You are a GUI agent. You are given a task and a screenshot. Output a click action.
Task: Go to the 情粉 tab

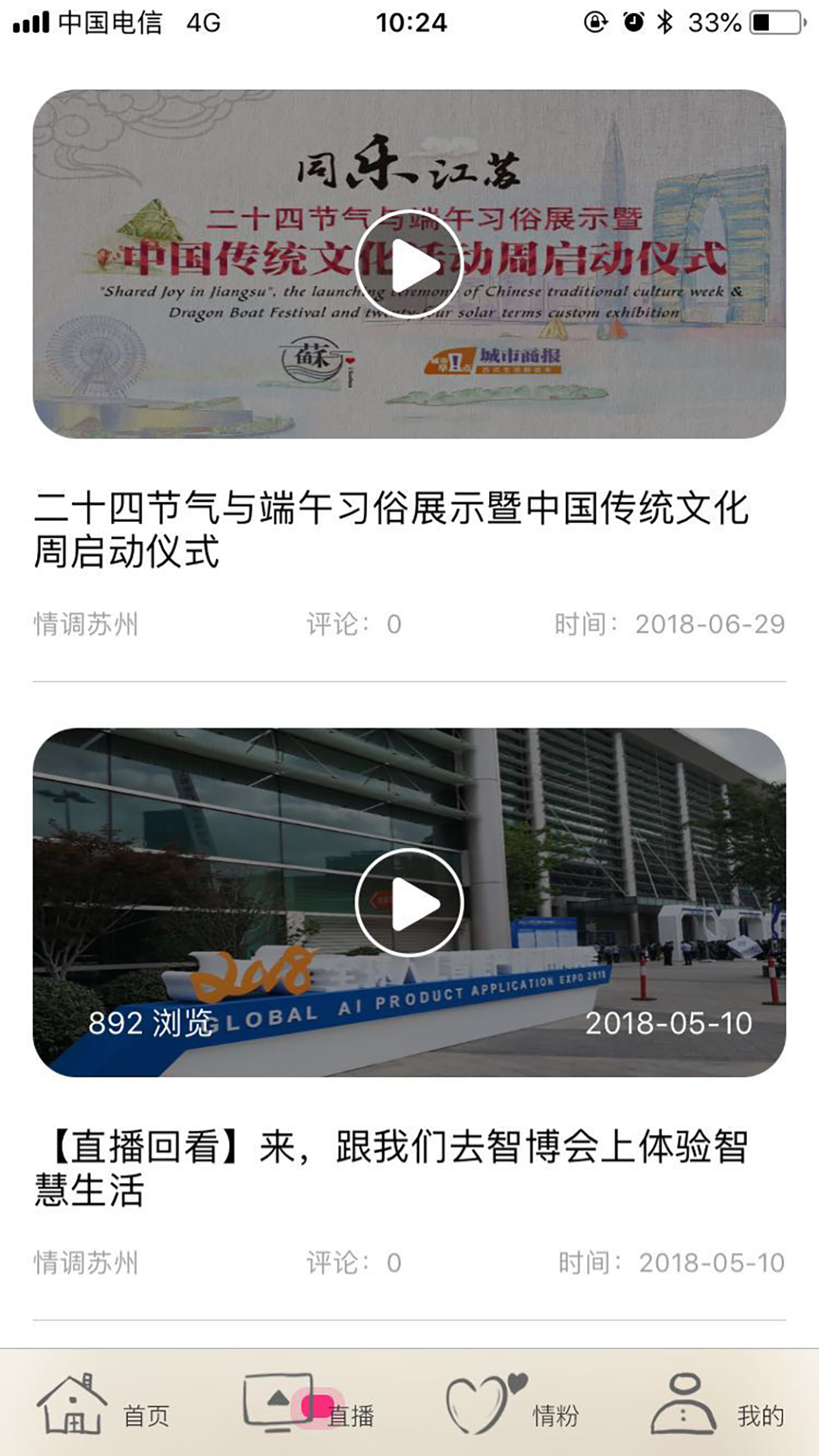513,1405
